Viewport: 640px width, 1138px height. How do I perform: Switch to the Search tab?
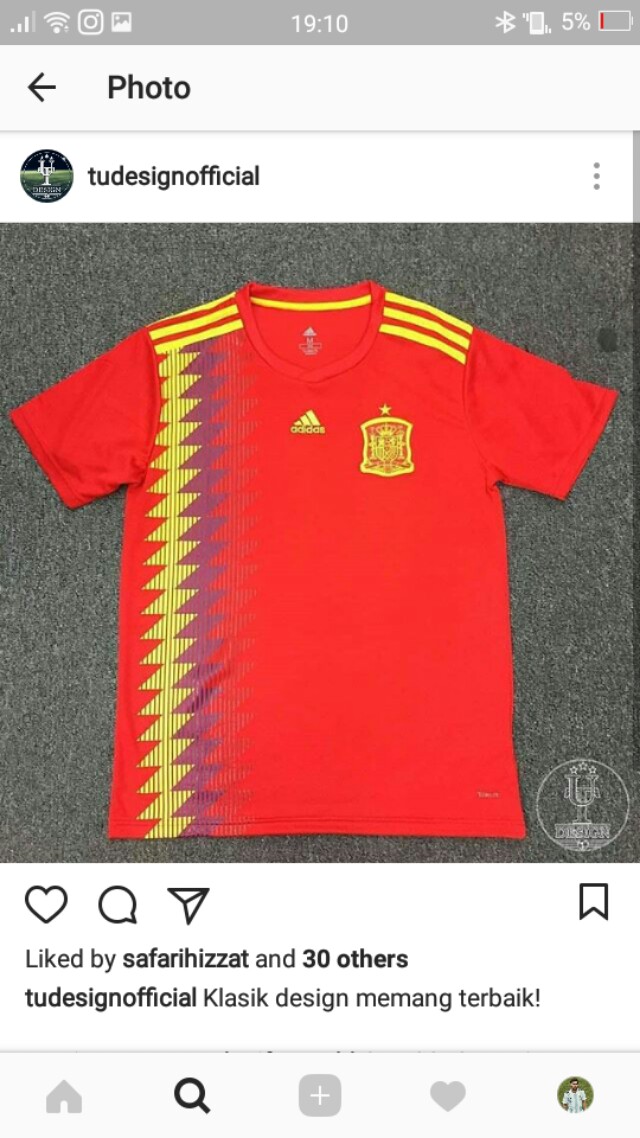coord(192,1097)
